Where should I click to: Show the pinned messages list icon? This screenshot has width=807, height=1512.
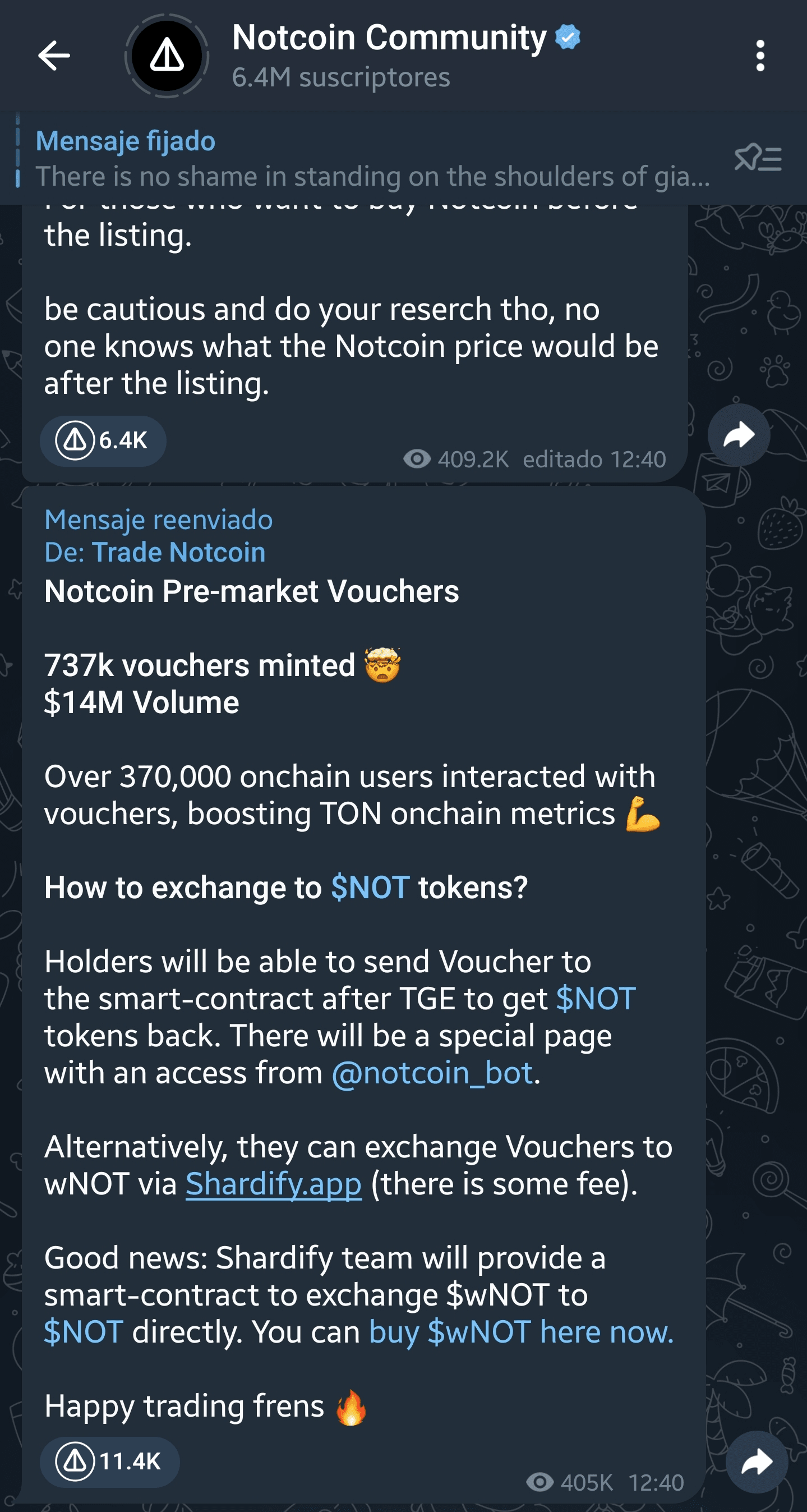[758, 158]
